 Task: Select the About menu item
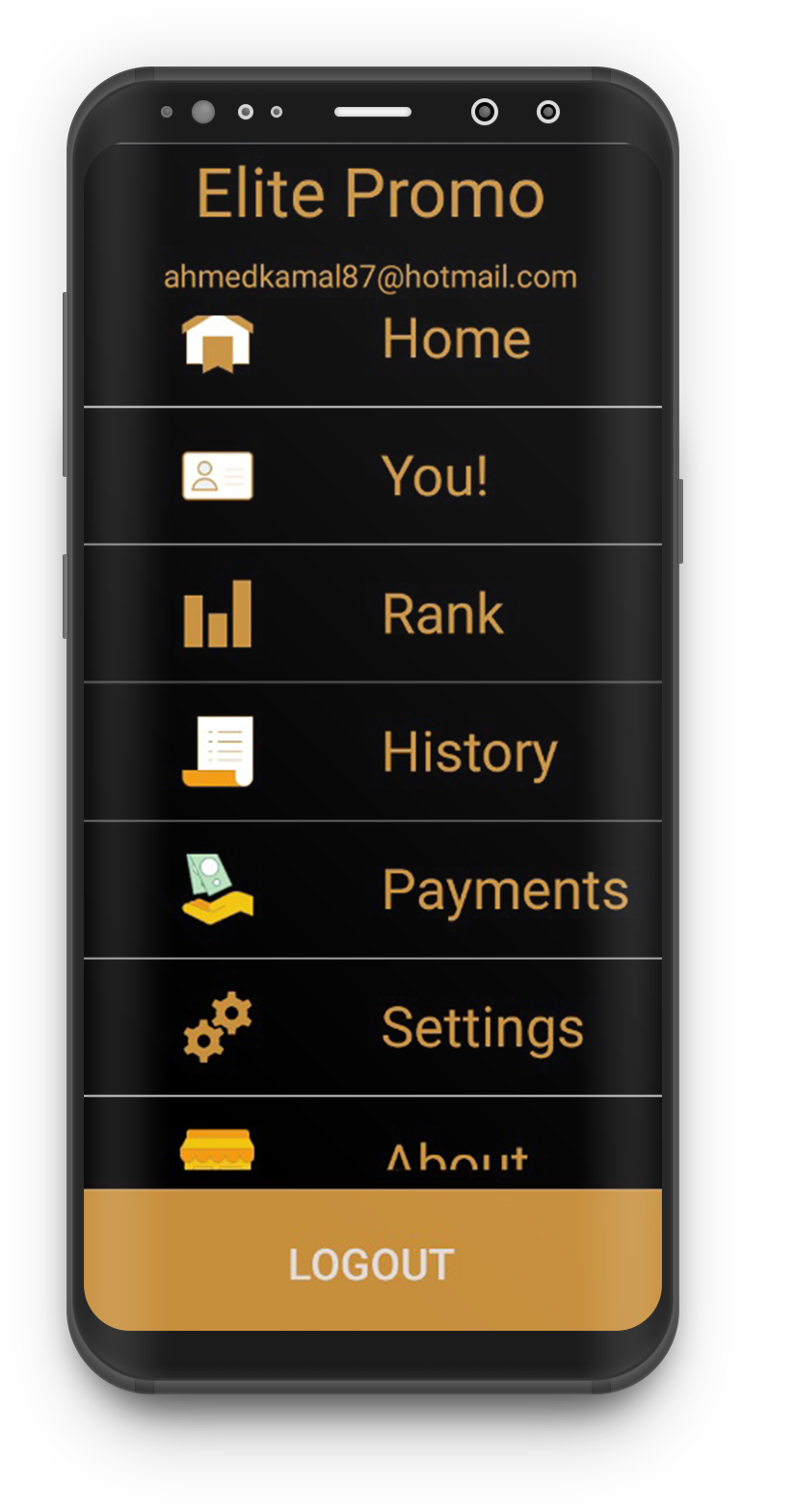[373, 1143]
